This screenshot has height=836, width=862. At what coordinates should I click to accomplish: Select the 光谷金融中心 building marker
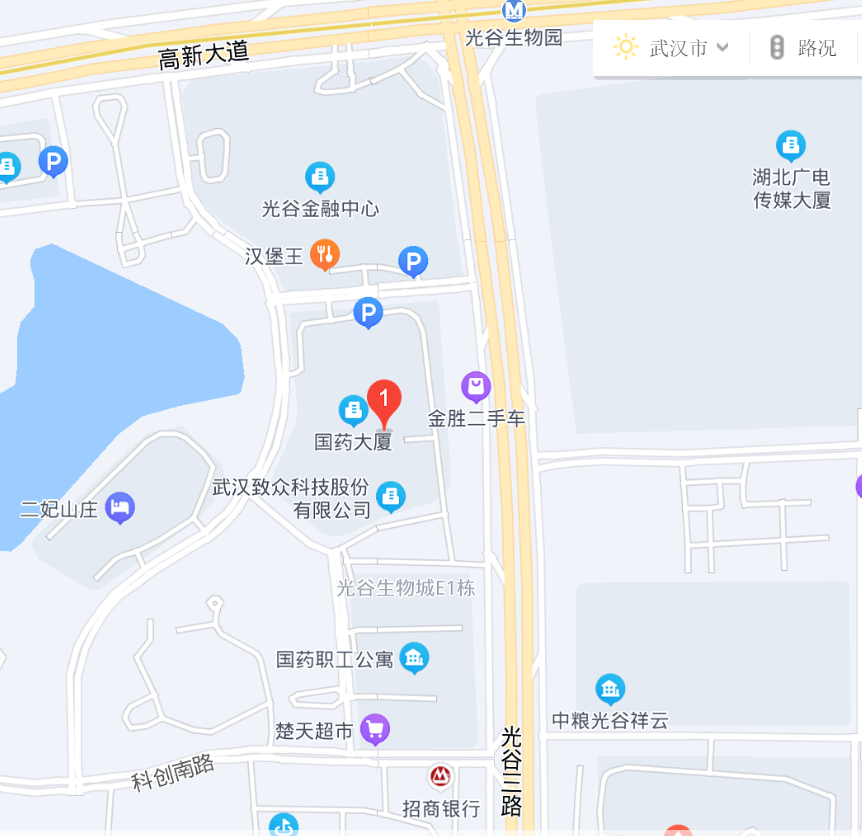tap(320, 178)
